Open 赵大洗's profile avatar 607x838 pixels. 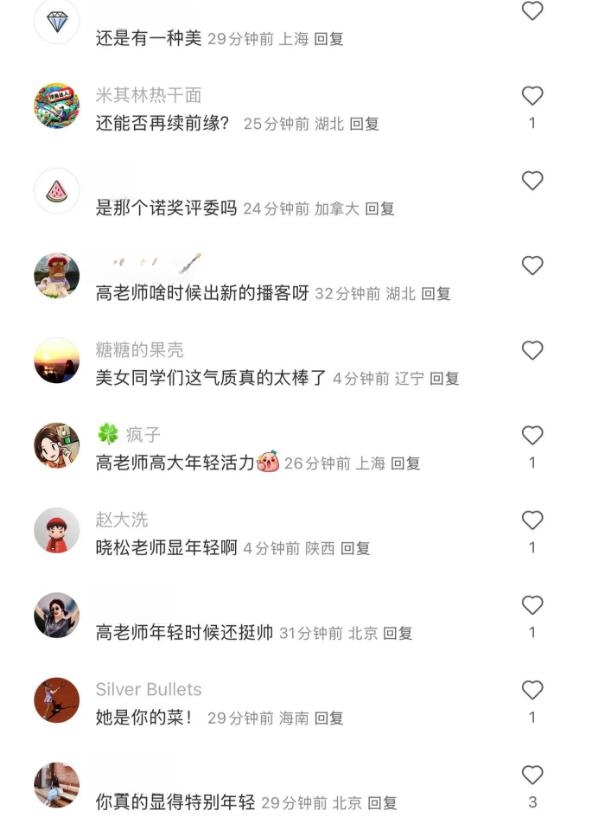point(57,530)
